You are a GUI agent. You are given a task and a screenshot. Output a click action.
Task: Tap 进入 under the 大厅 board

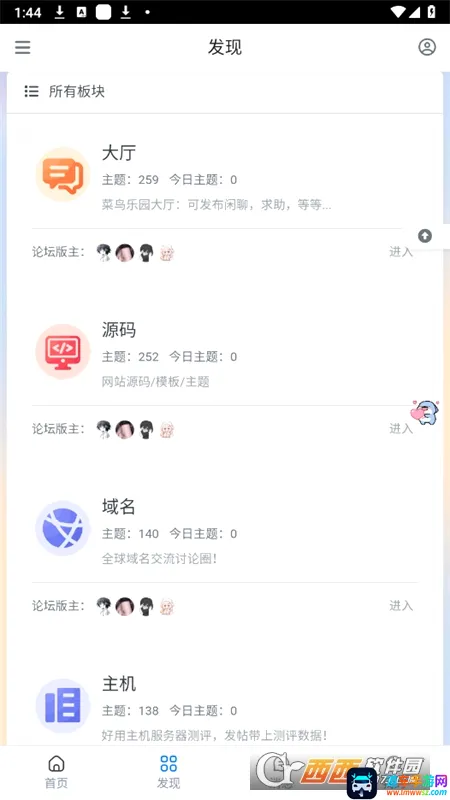click(401, 252)
